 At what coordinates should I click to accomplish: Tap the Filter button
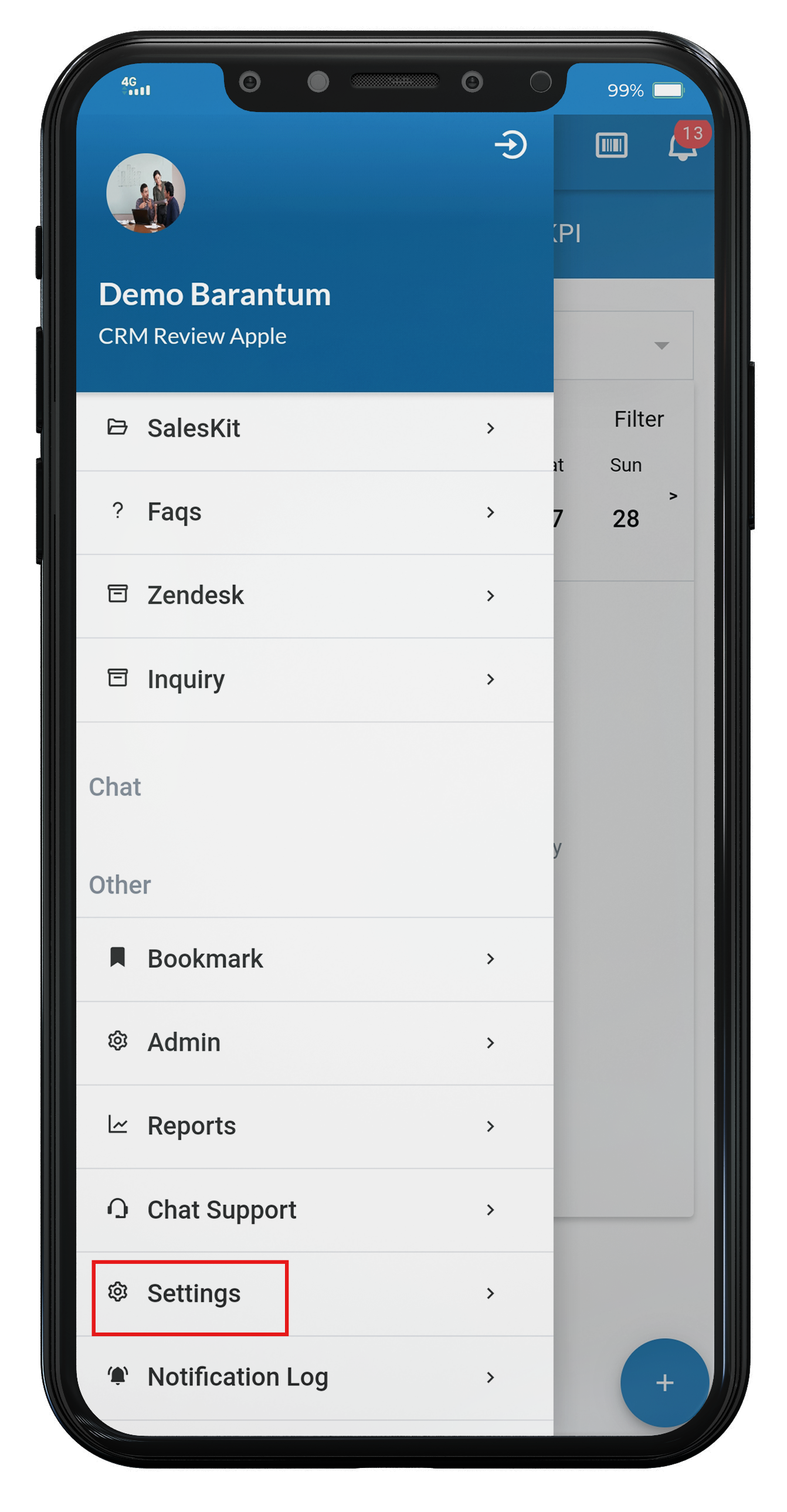(x=639, y=419)
